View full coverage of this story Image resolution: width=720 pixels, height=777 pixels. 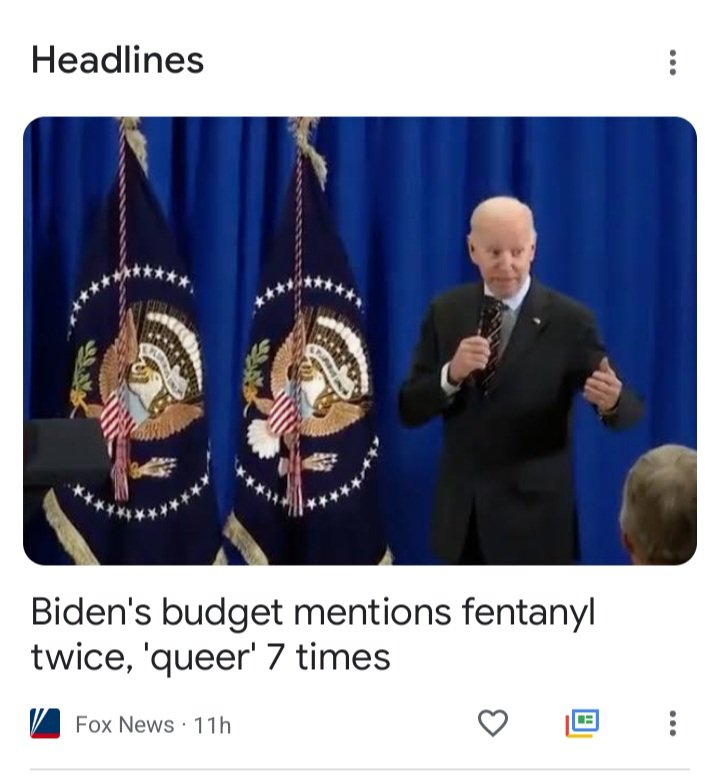(x=581, y=722)
